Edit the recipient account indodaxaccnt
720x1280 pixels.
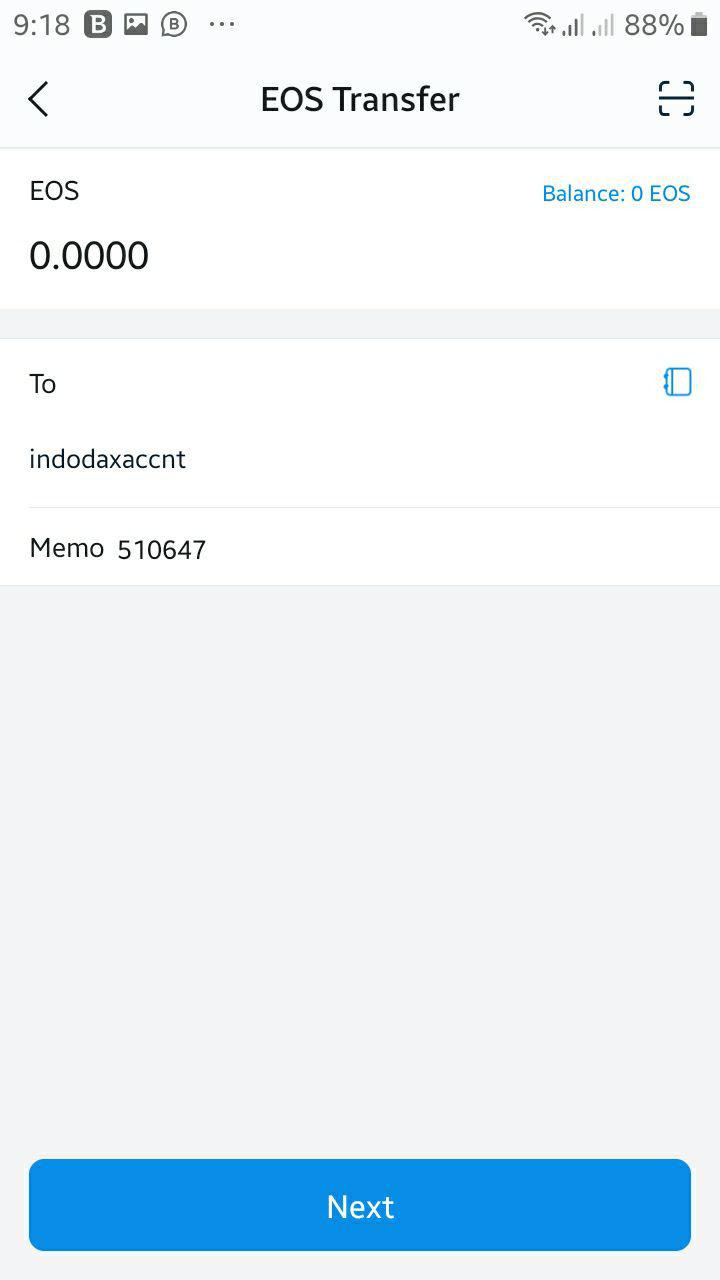(x=360, y=460)
